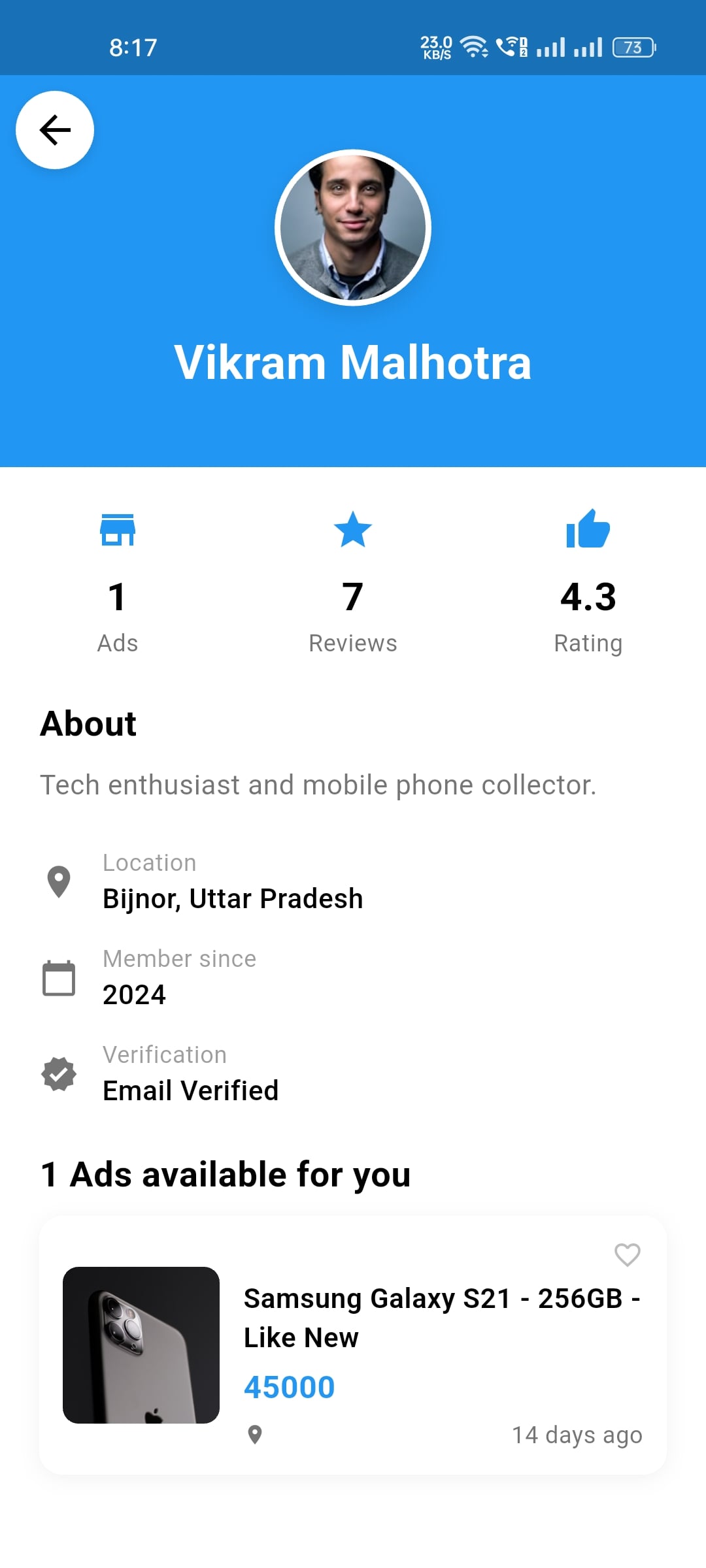Navigate back using the arrow button

click(x=54, y=129)
